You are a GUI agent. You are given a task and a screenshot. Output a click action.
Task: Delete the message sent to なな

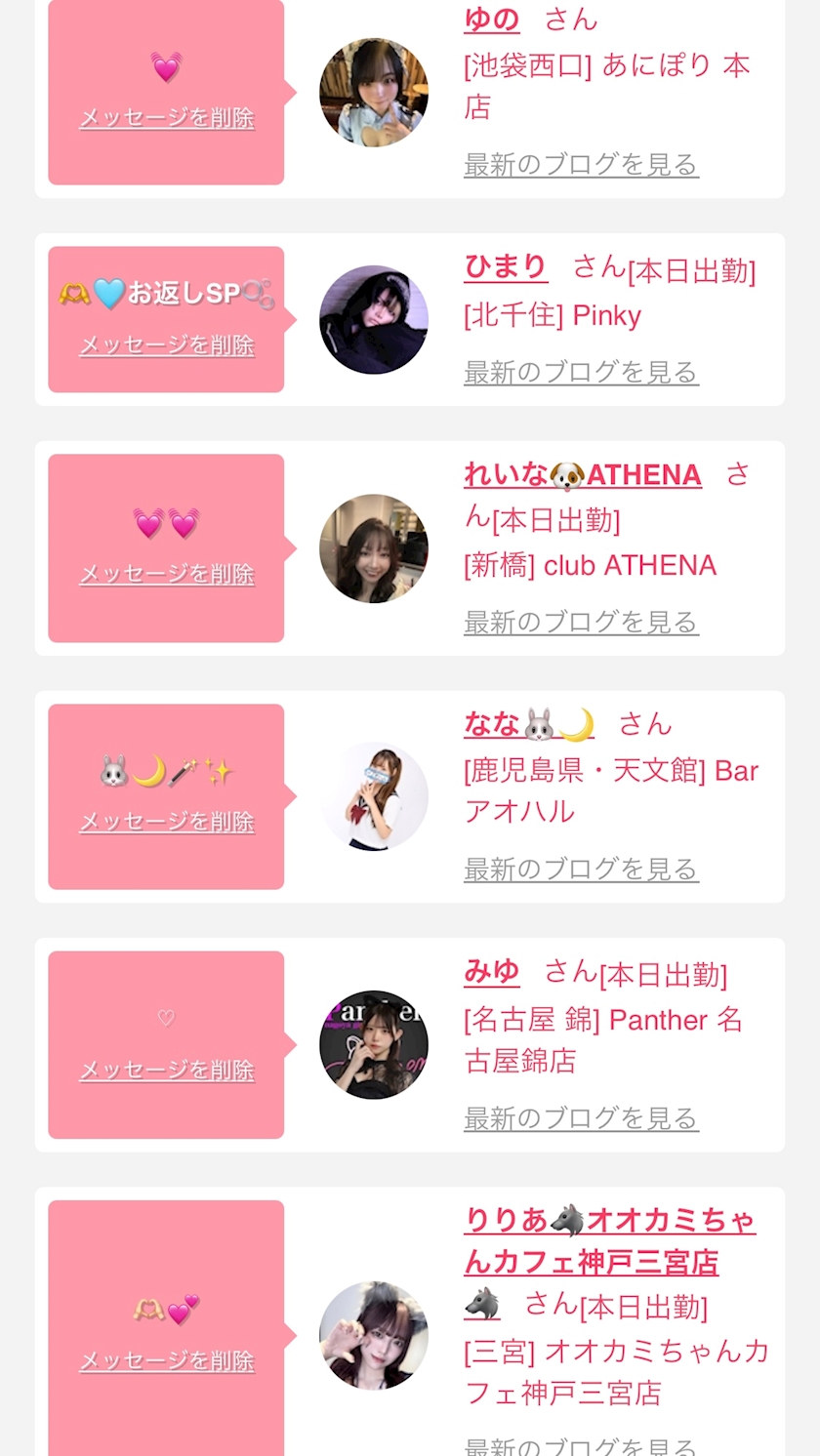click(x=166, y=822)
